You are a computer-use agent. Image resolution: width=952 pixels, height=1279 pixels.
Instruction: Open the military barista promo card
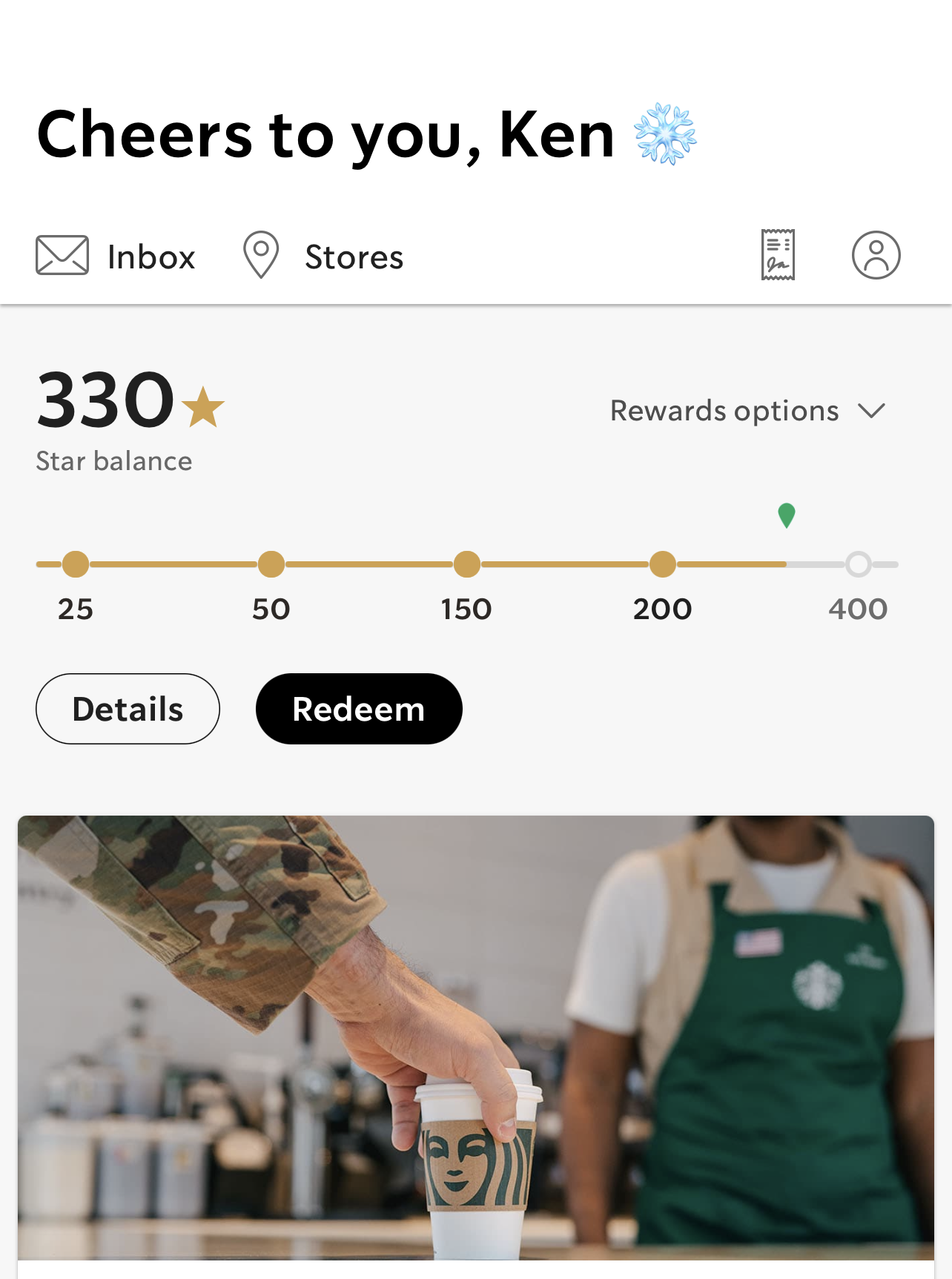coord(476,1038)
